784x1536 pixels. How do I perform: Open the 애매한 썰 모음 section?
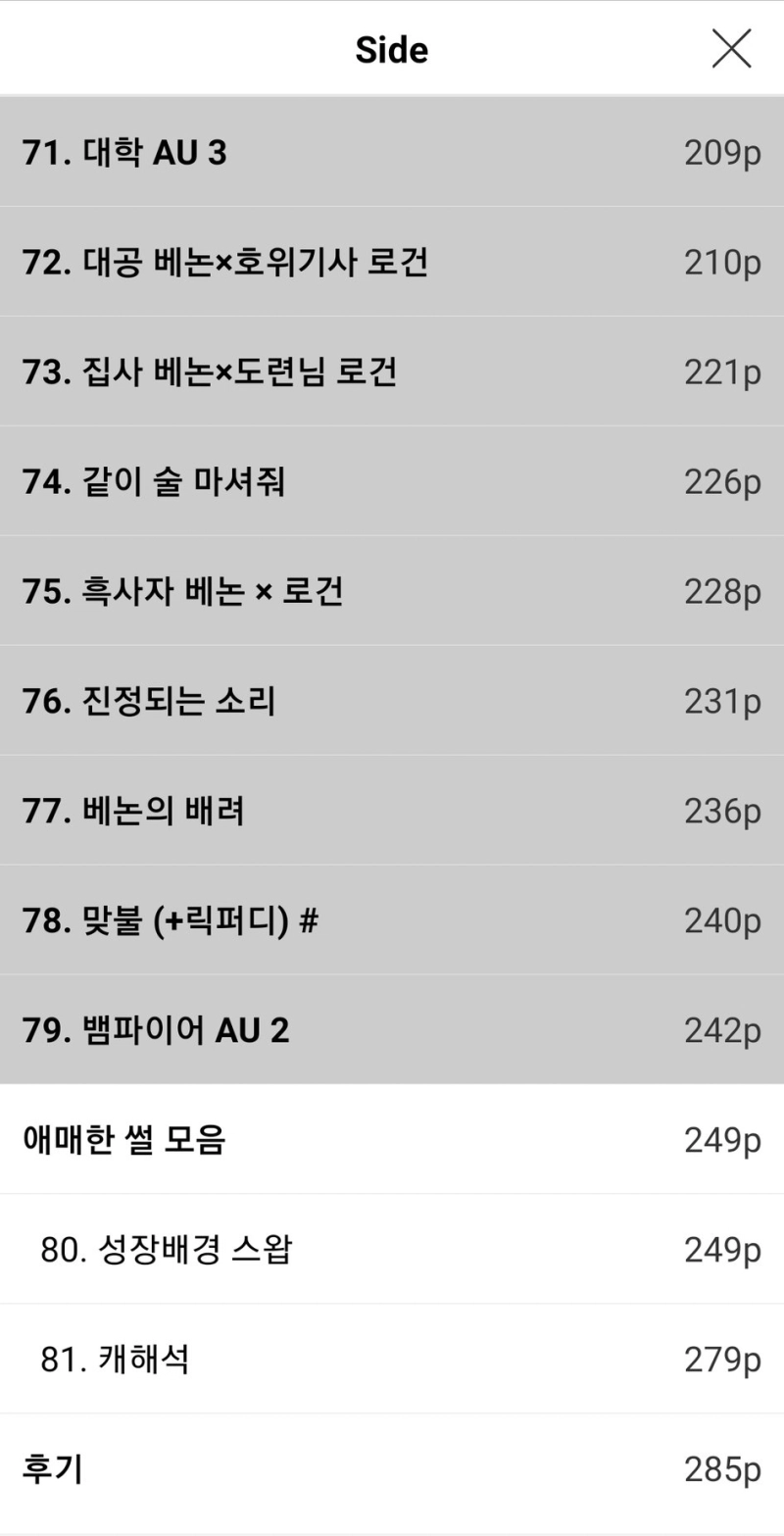[392, 1141]
